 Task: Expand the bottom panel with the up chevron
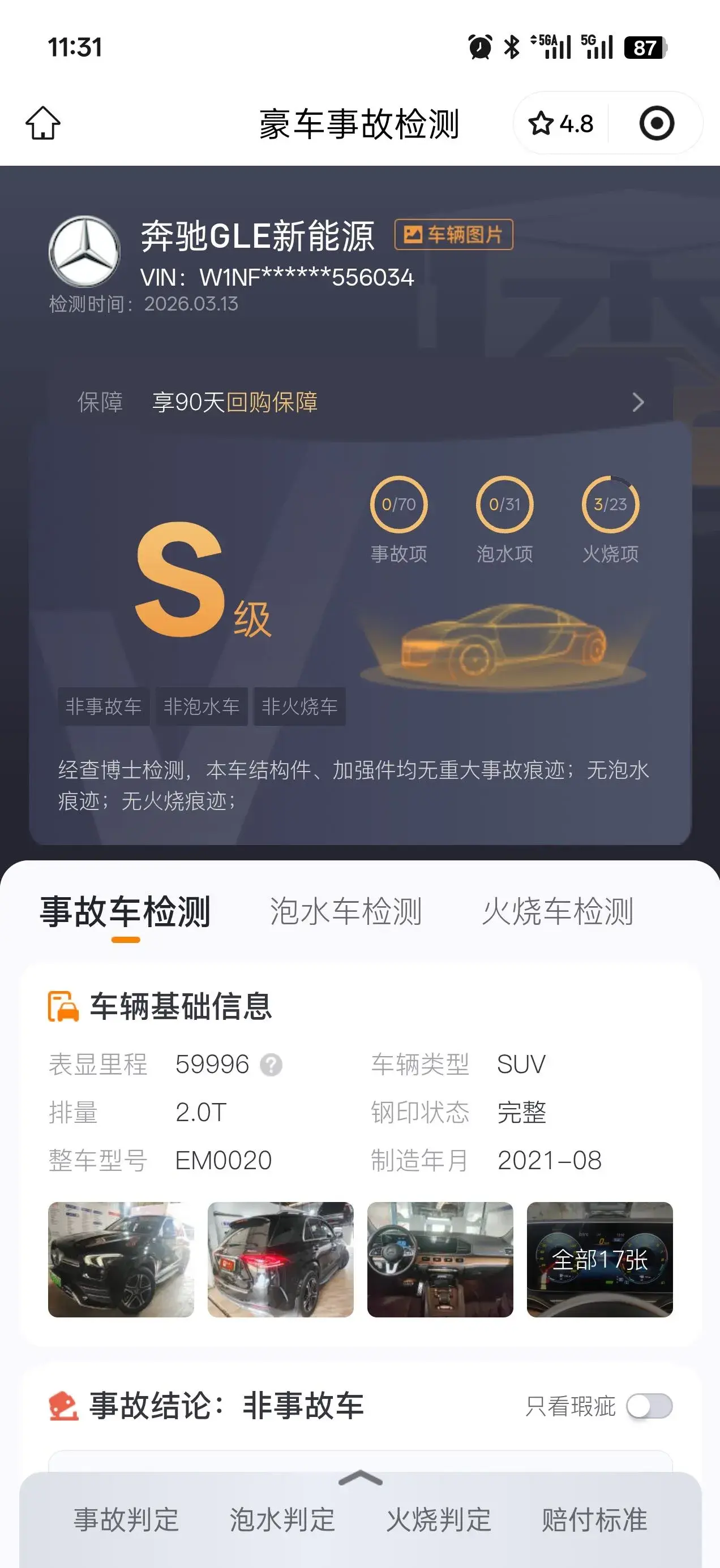tap(360, 1478)
